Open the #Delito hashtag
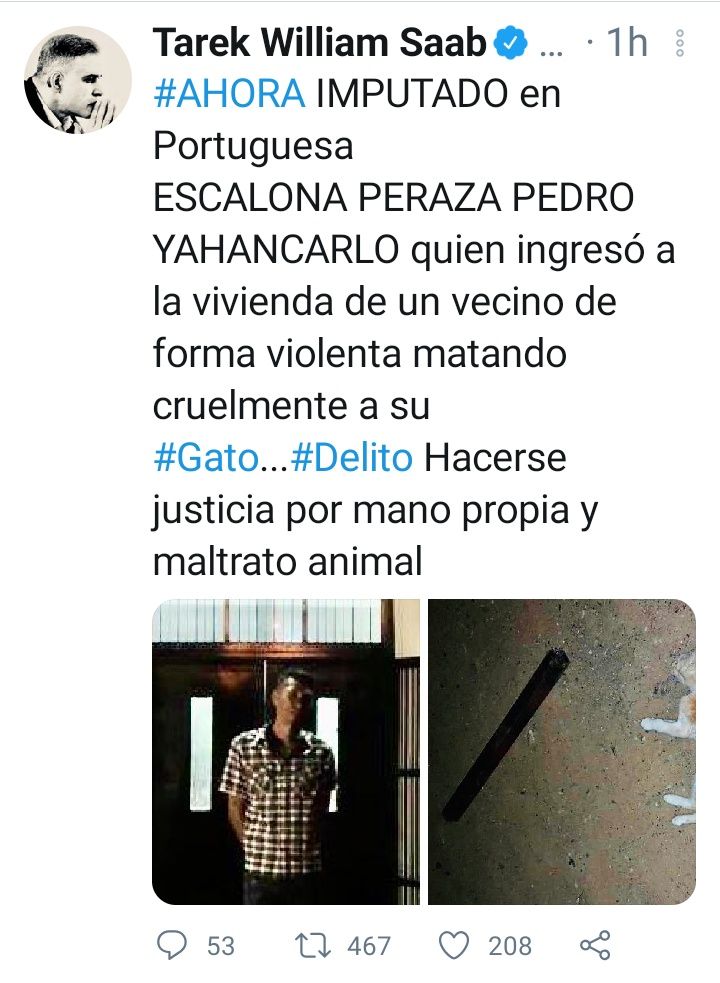 352,458
